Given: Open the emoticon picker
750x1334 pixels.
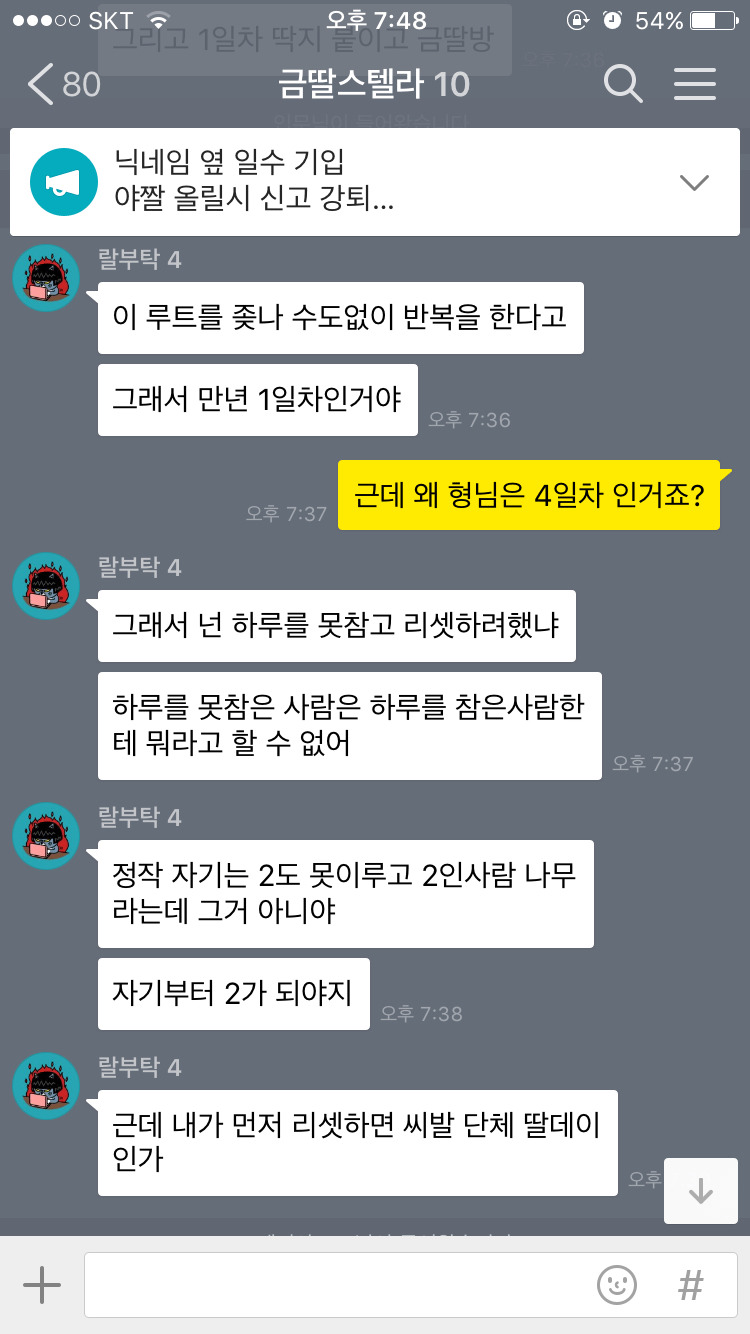Looking at the screenshot, I should [617, 1285].
